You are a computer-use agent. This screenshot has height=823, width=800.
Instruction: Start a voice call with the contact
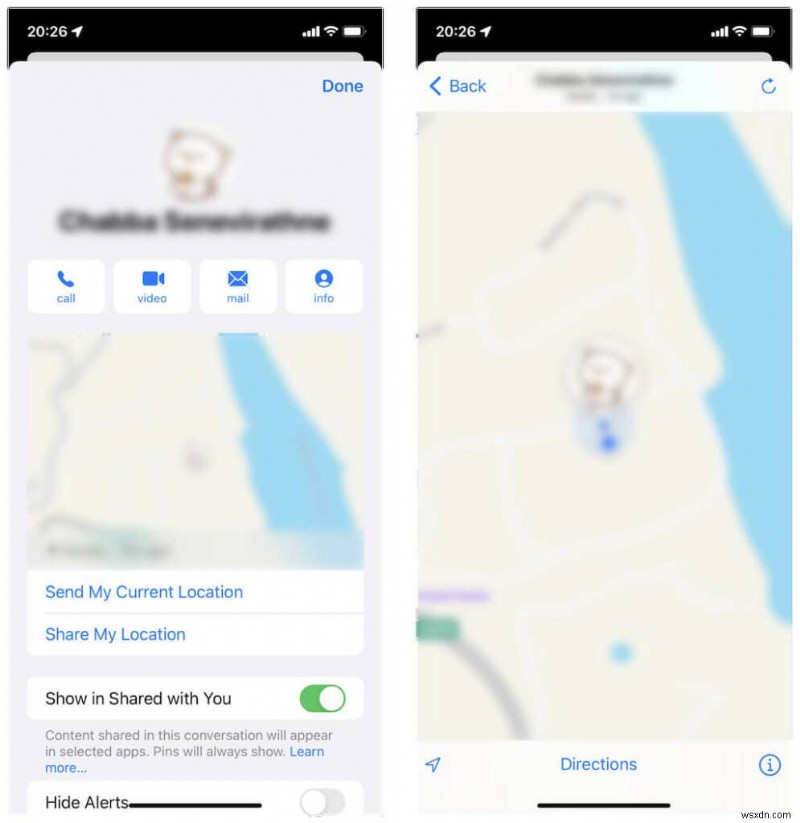click(x=66, y=286)
